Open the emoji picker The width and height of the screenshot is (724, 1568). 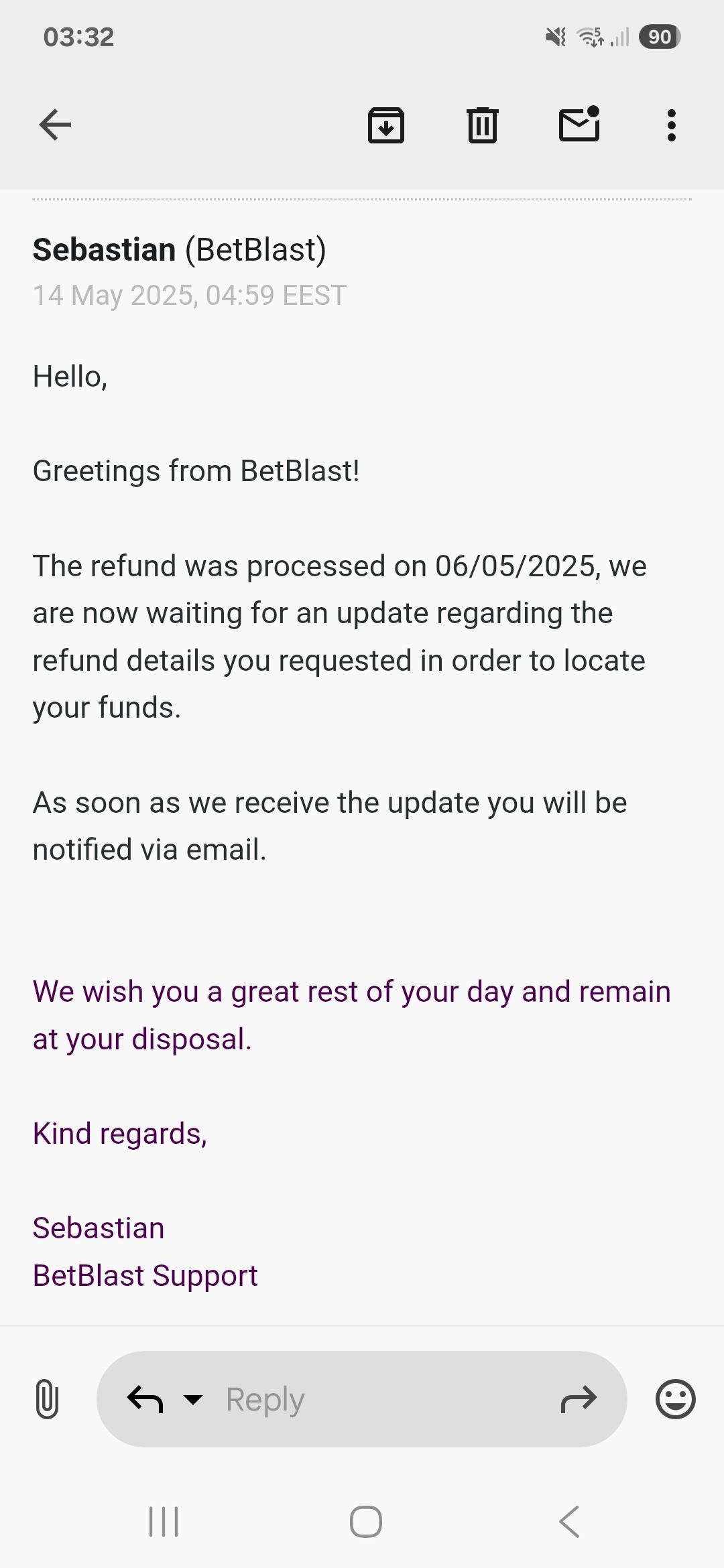click(675, 1399)
